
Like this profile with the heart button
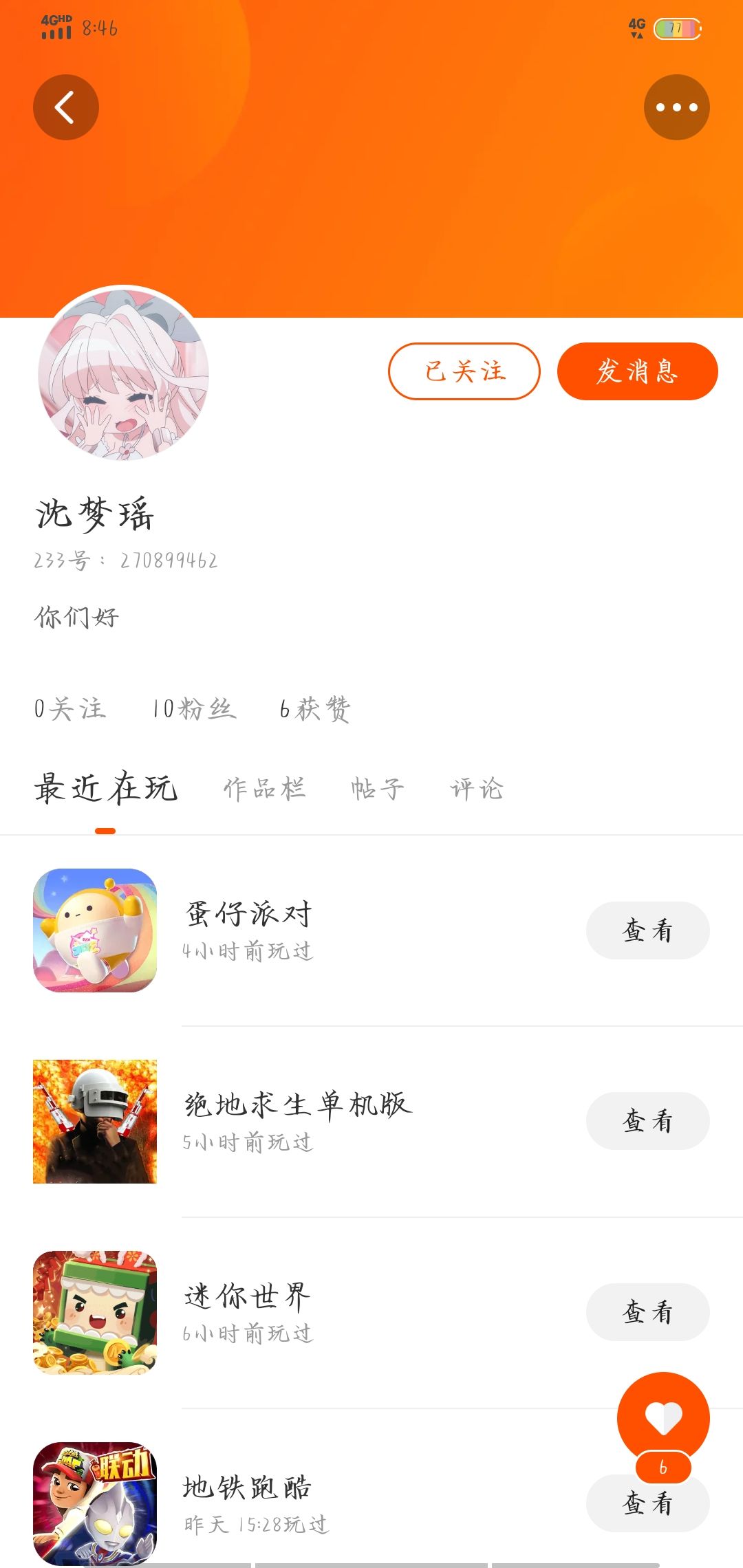click(663, 1417)
